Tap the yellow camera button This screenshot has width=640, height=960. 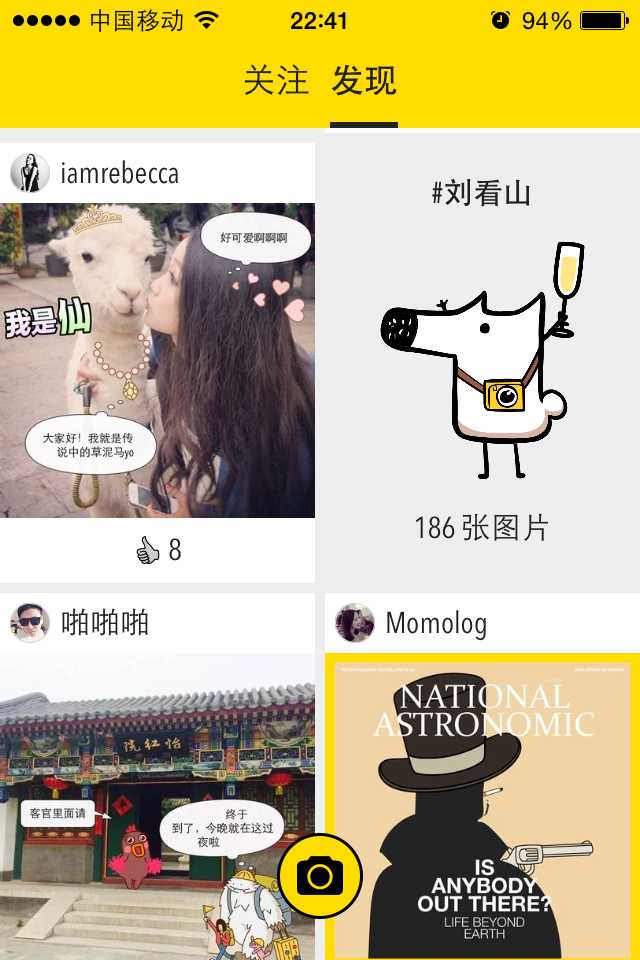[x=320, y=876]
